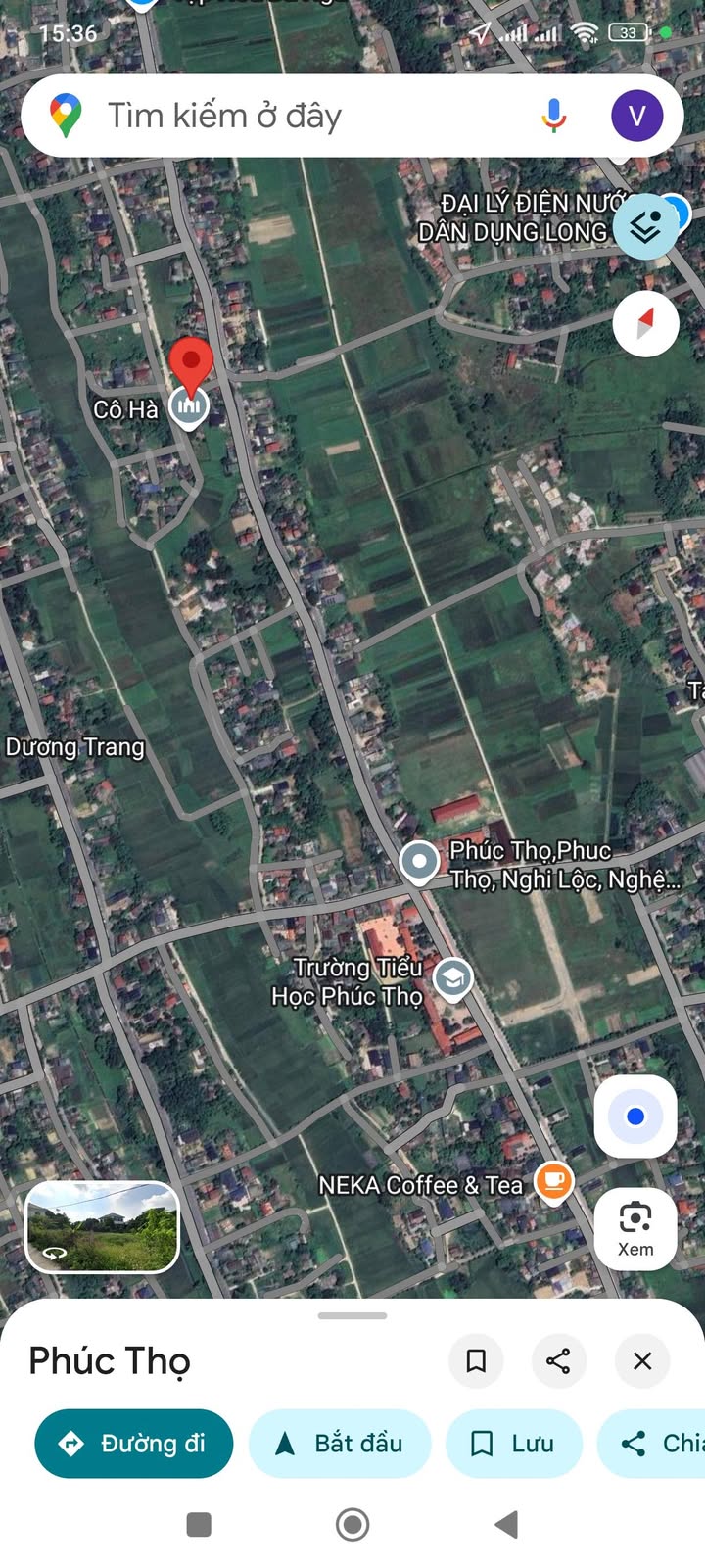Viewport: 705px width, 1568px height.
Task: Start navigation with "Bắt đầu"
Action: pyautogui.click(x=340, y=1444)
